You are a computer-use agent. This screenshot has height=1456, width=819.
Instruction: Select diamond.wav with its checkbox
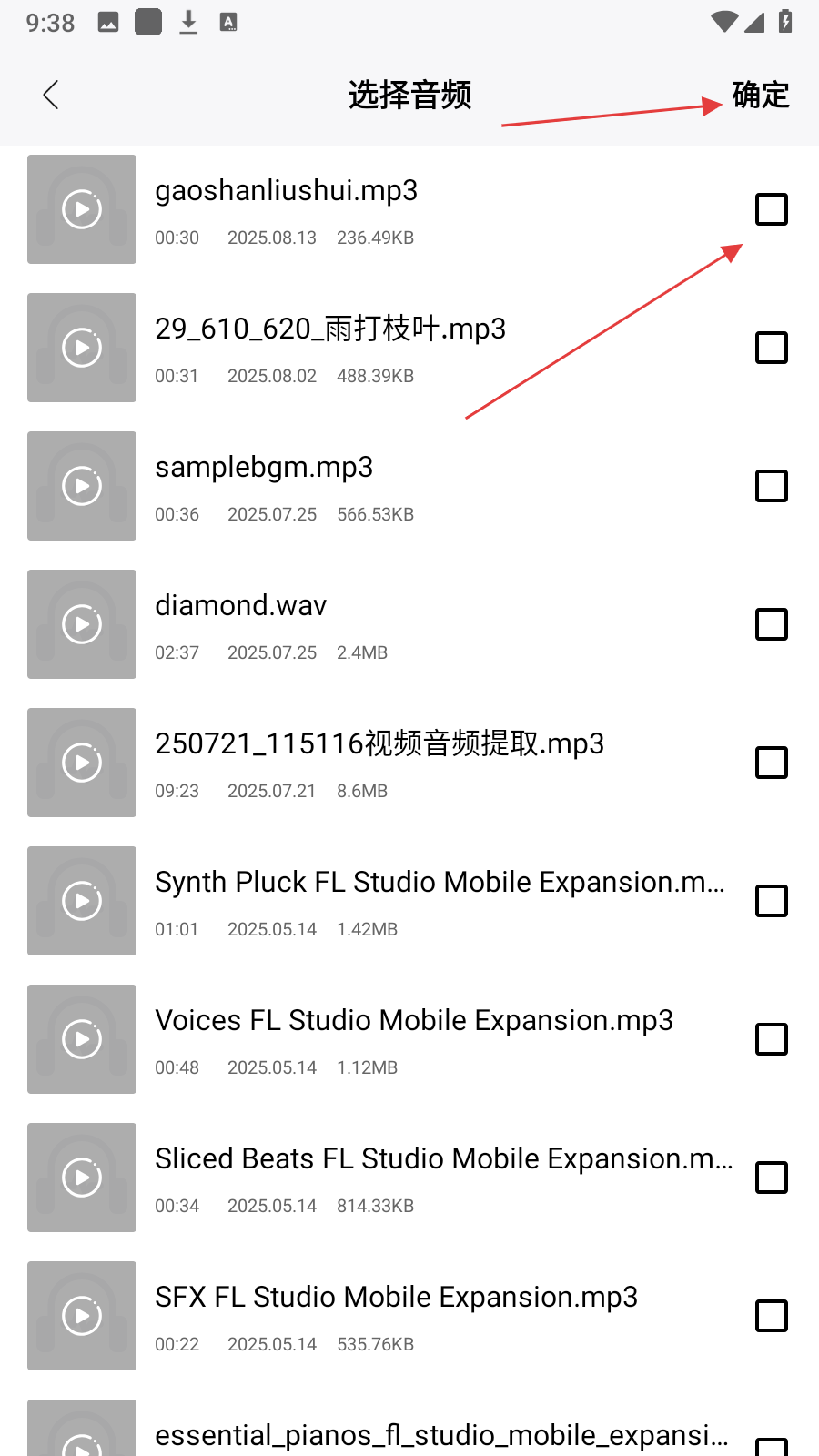771,624
